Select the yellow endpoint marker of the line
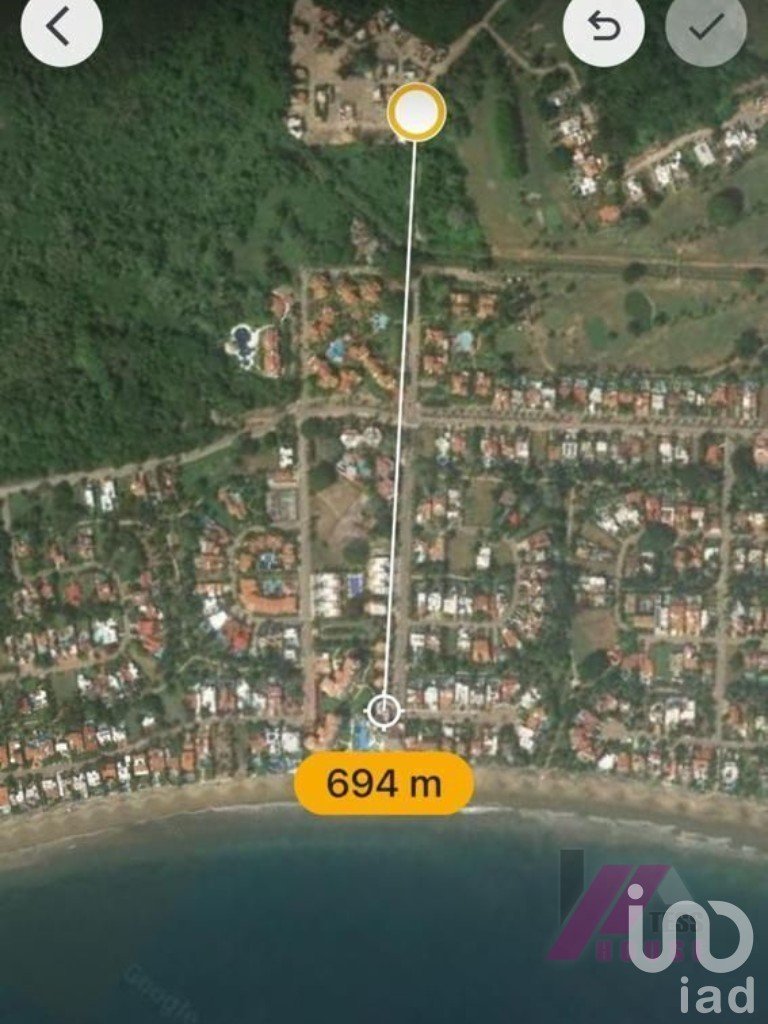 [x=416, y=113]
